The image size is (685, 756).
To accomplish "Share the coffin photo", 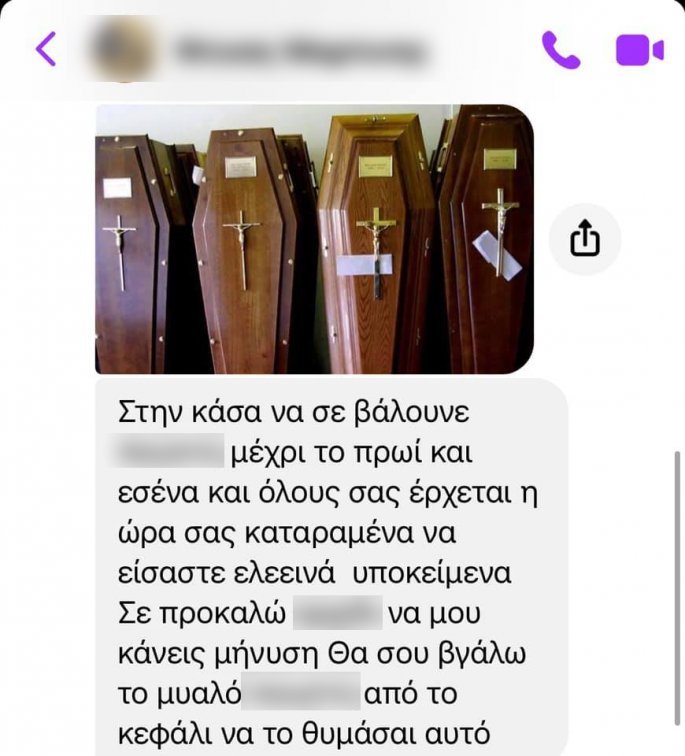I will [585, 239].
